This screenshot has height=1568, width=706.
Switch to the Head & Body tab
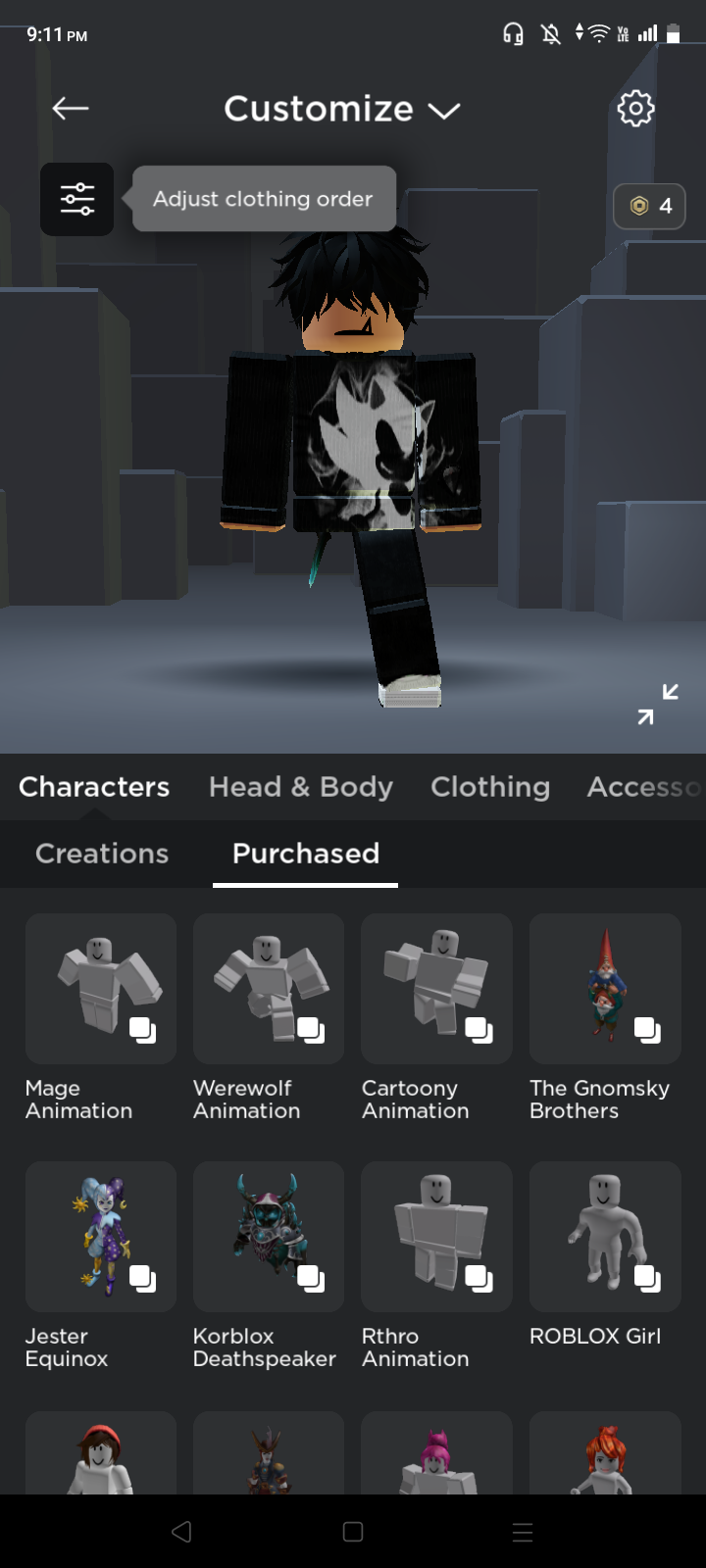(x=300, y=787)
